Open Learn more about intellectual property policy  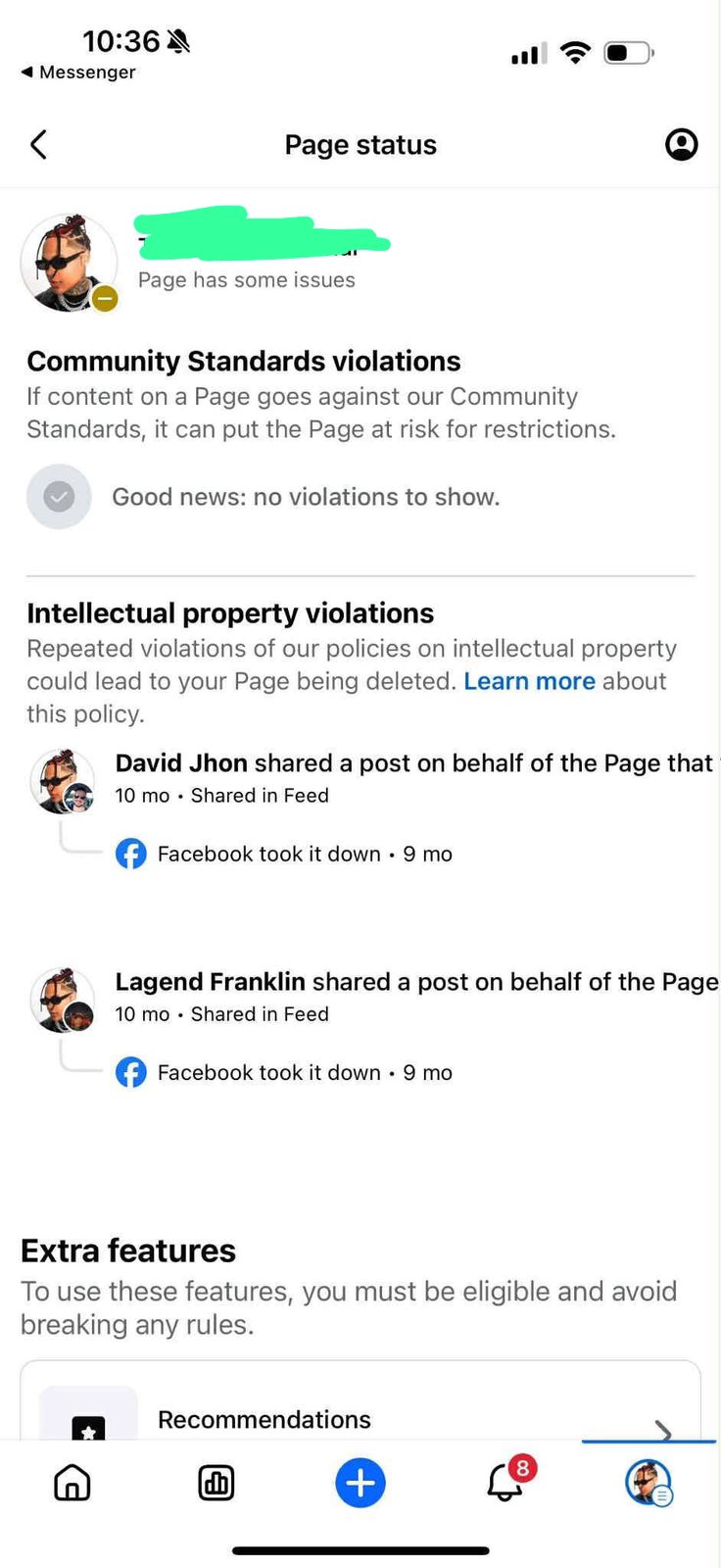pyautogui.click(x=529, y=681)
